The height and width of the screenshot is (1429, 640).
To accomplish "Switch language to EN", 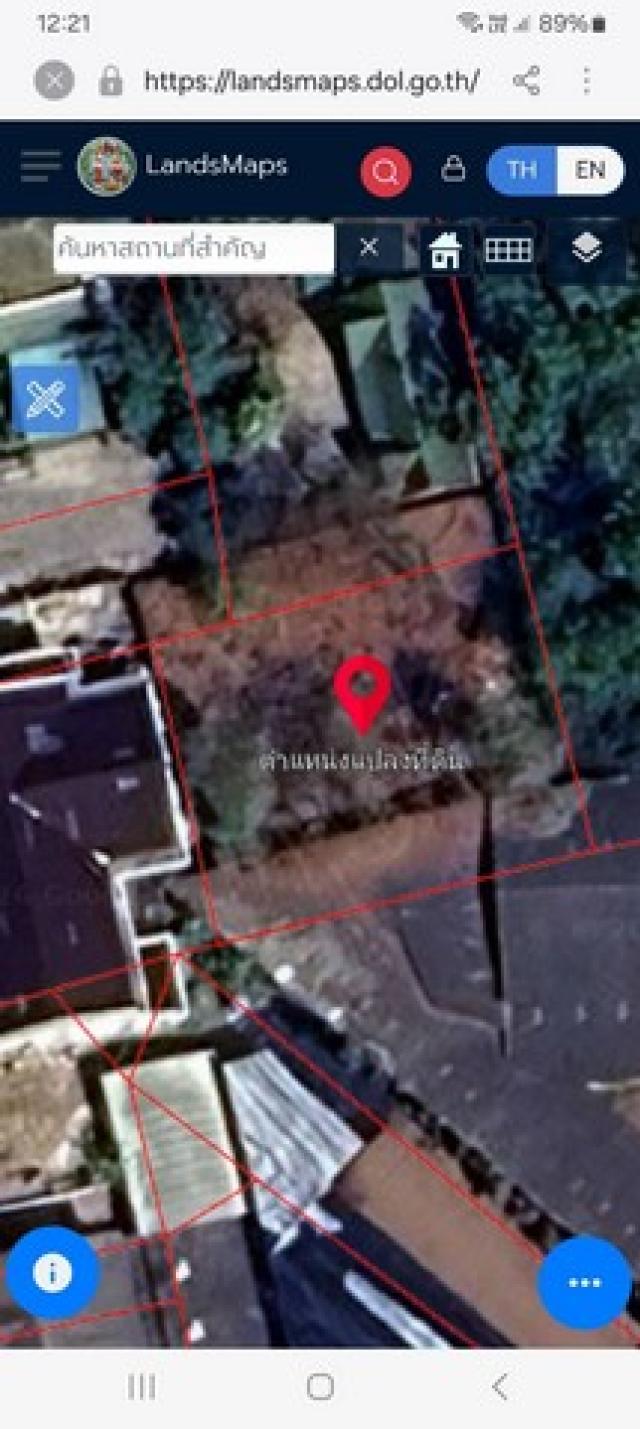I will pos(590,170).
